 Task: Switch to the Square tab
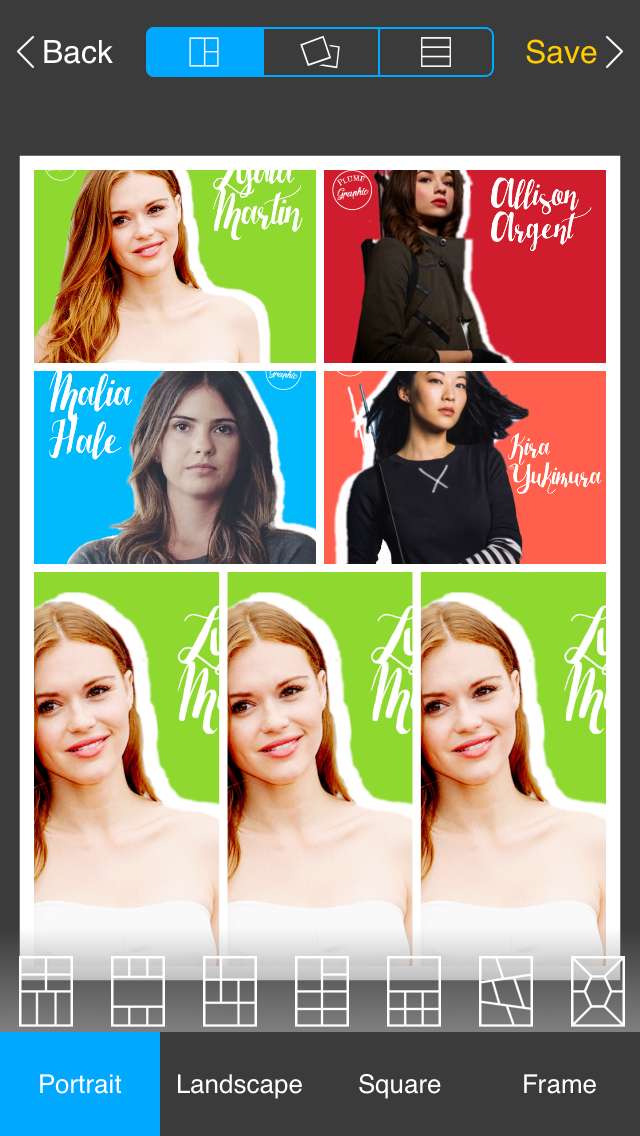(399, 1084)
